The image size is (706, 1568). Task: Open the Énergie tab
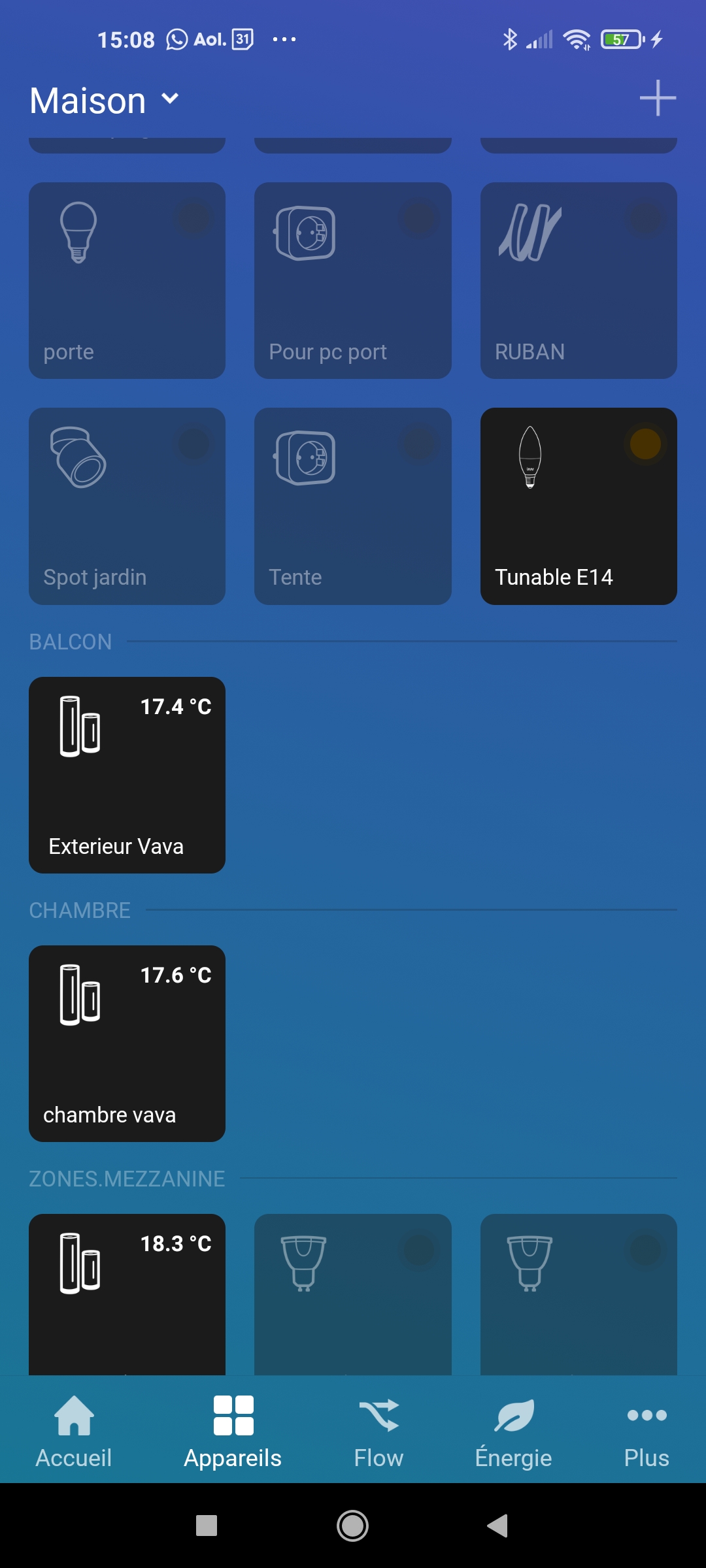click(514, 1431)
